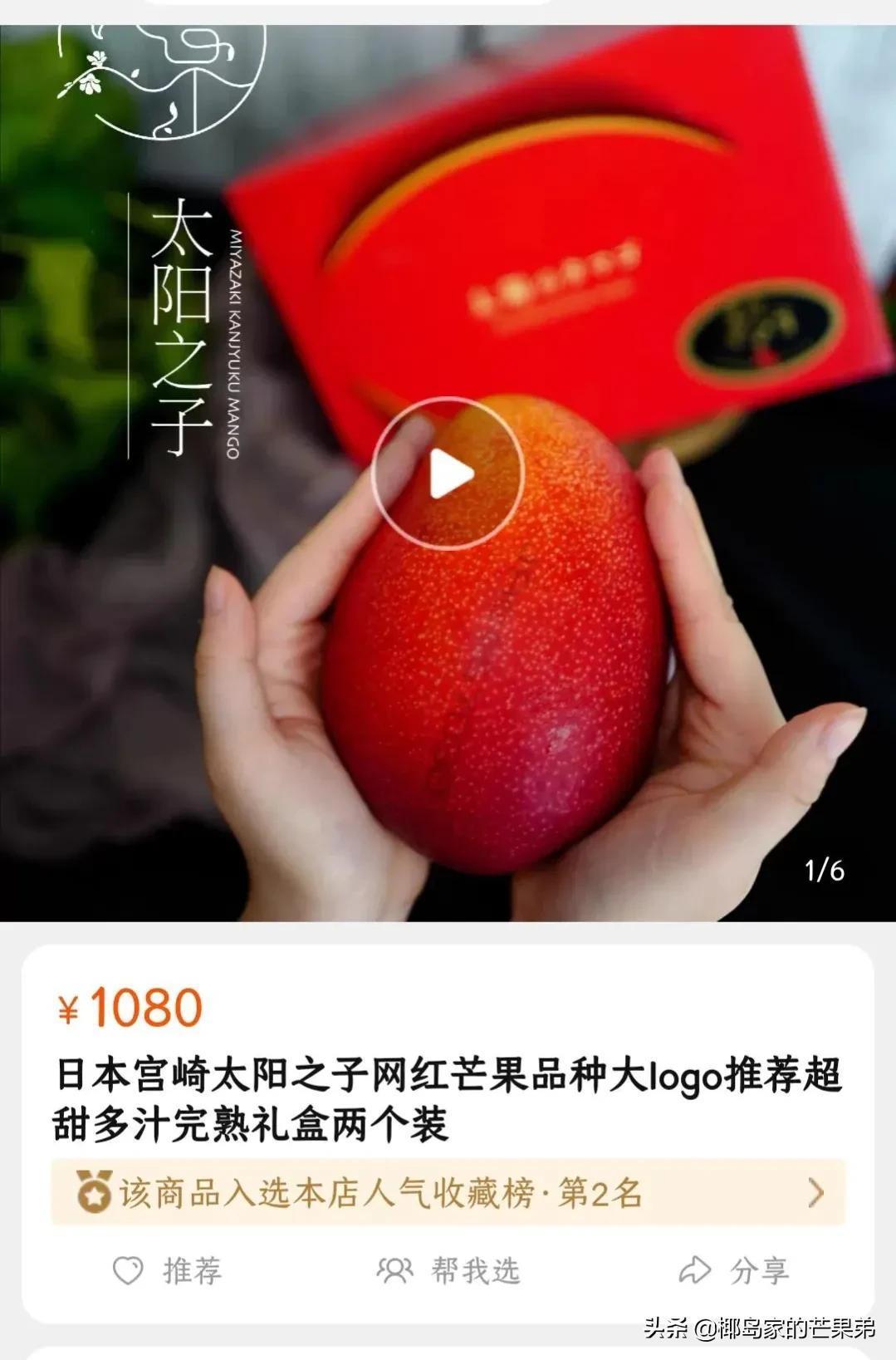Share this product via 分享
Screen dimensions: 896x1360
(732, 1270)
